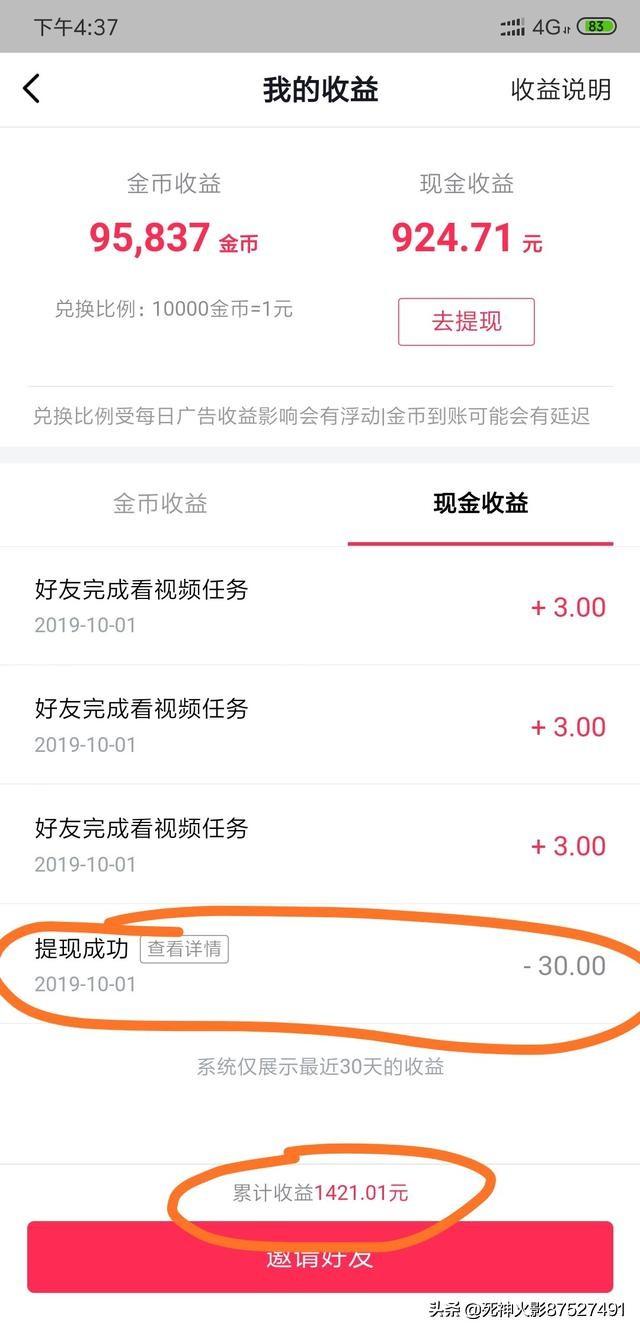Switch to the 金币收益 tab
Image resolution: width=640 pixels, height=1332 pixels.
point(160,503)
